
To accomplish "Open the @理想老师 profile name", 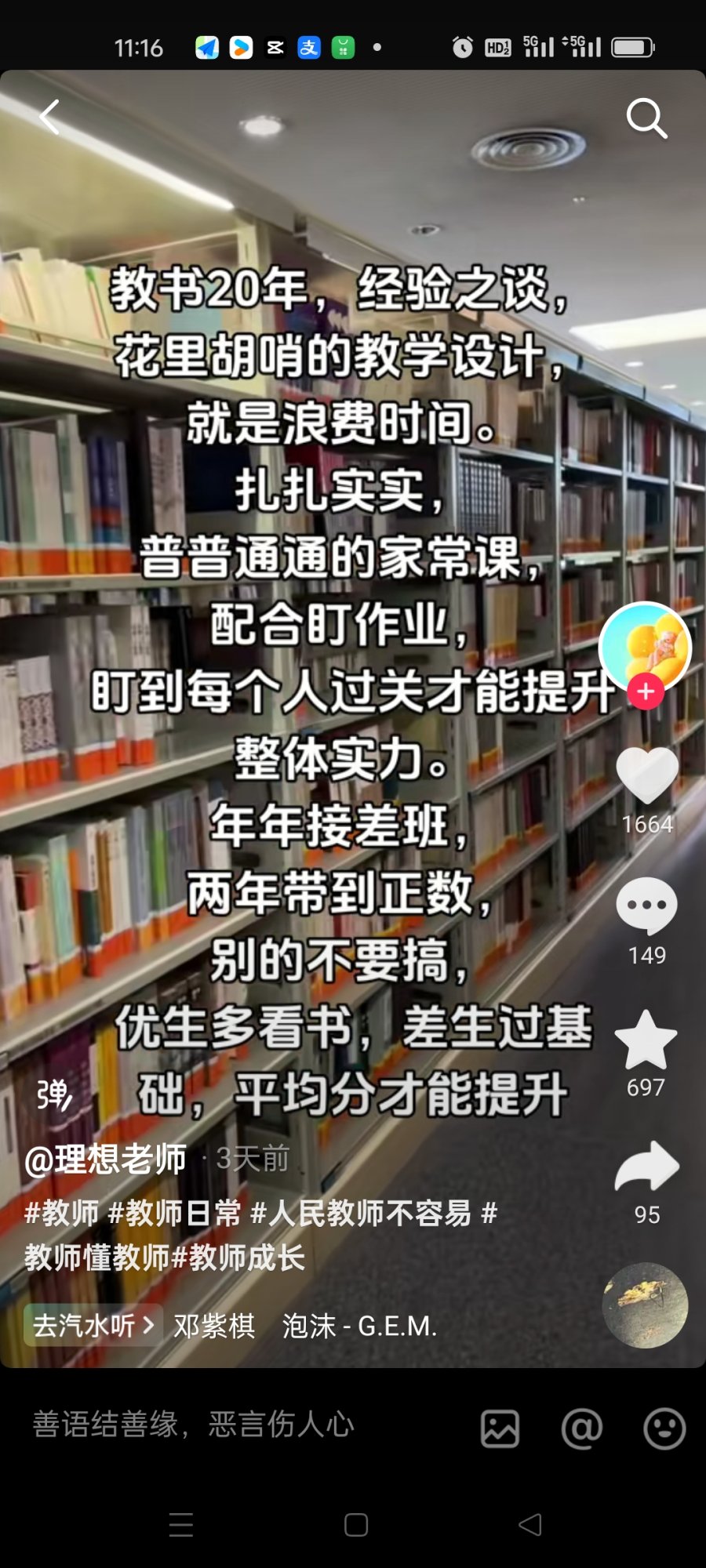I will pyautogui.click(x=106, y=1159).
